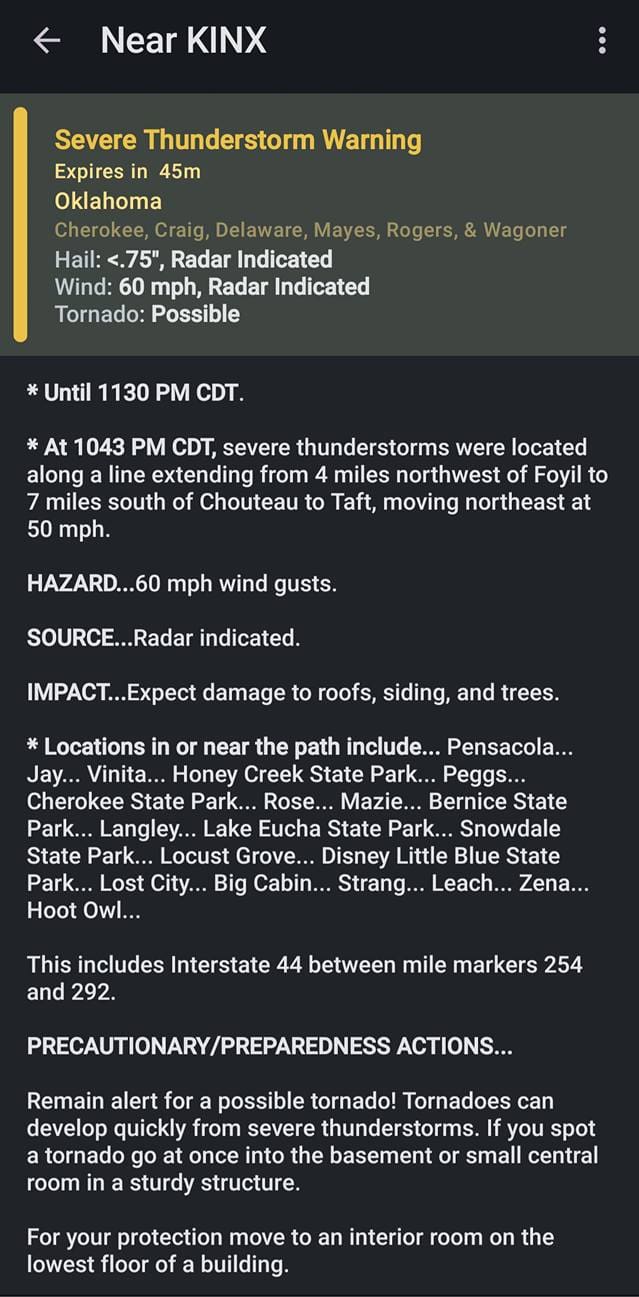The width and height of the screenshot is (639, 1297).
Task: Go back using the arrow icon
Action: (46, 41)
